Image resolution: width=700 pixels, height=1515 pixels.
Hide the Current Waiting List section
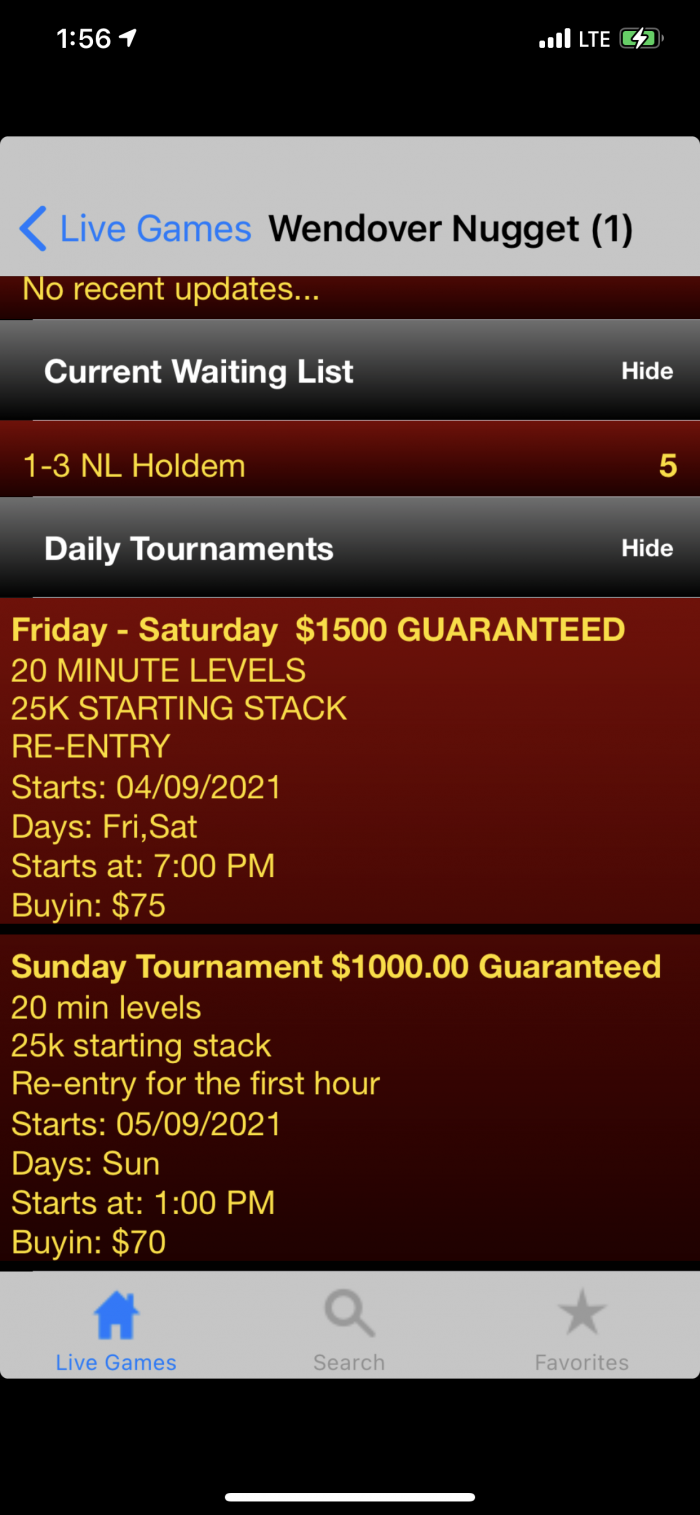[646, 371]
